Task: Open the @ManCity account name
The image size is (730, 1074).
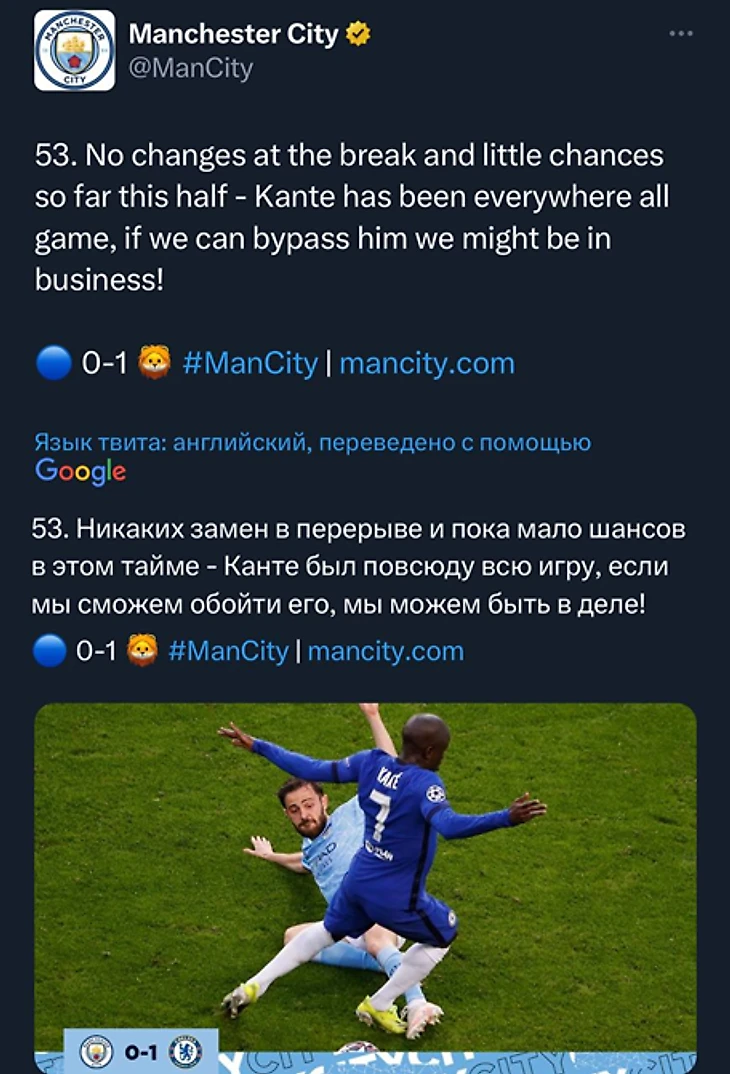Action: pyautogui.click(x=190, y=68)
